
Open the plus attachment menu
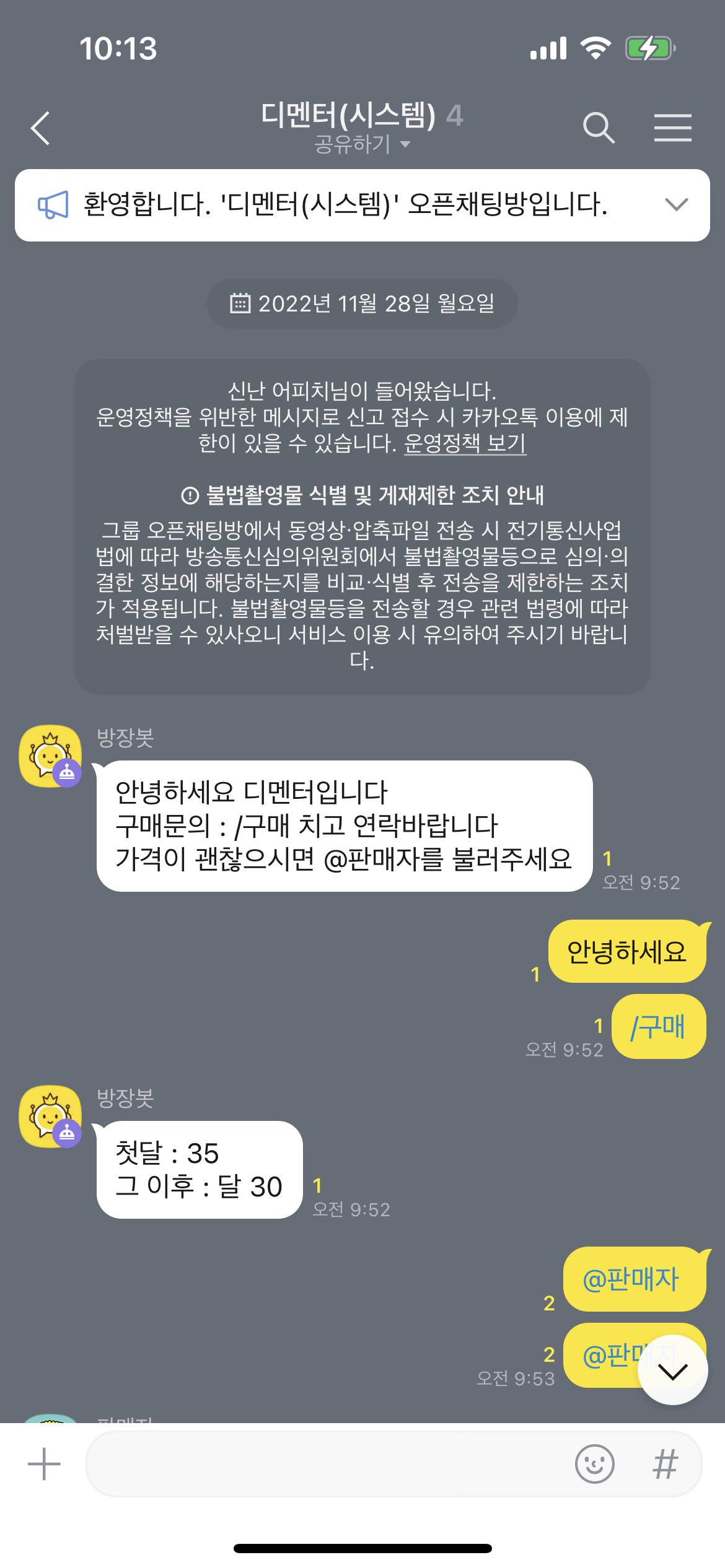click(44, 1464)
